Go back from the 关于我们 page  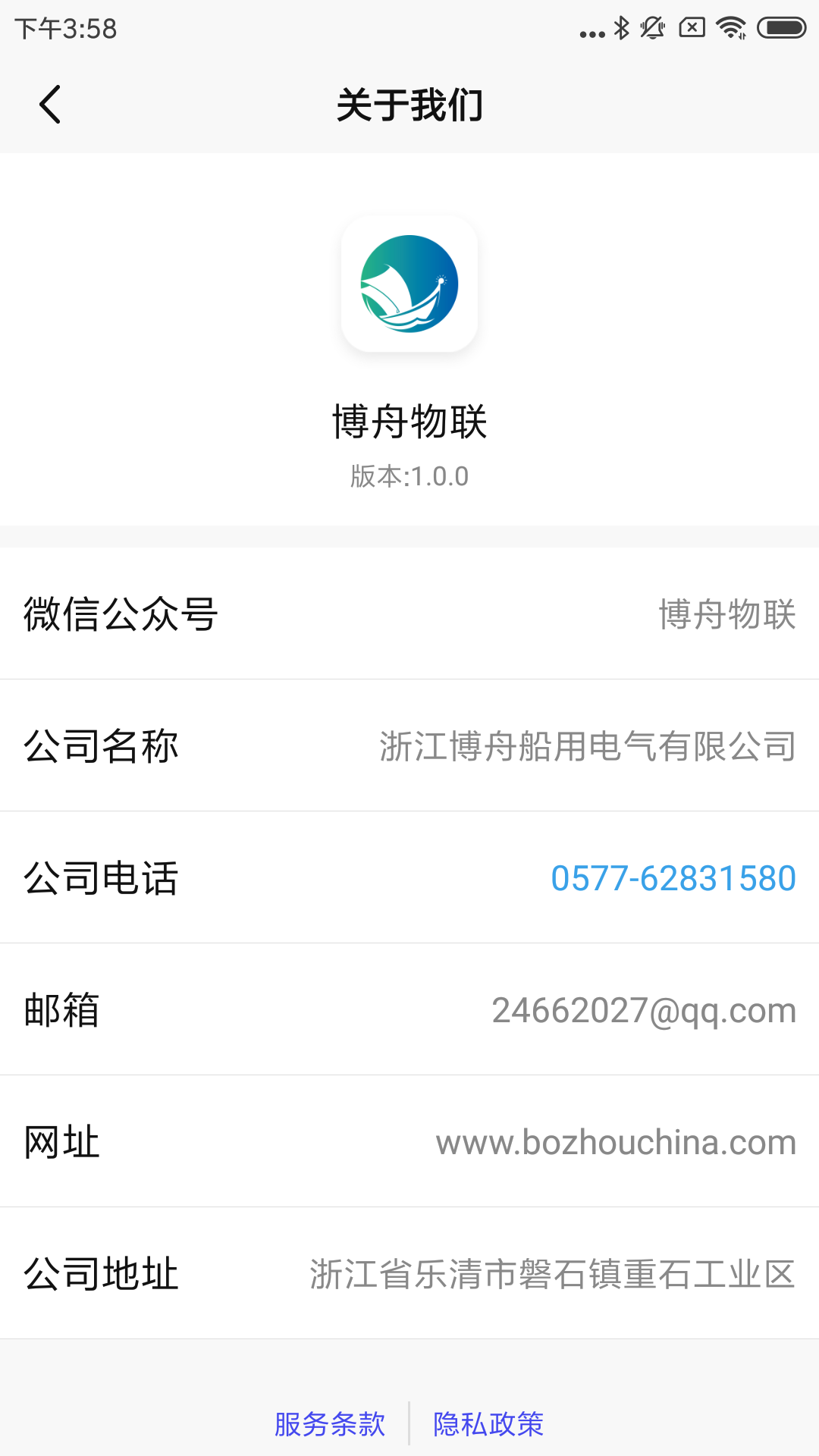pos(50,105)
